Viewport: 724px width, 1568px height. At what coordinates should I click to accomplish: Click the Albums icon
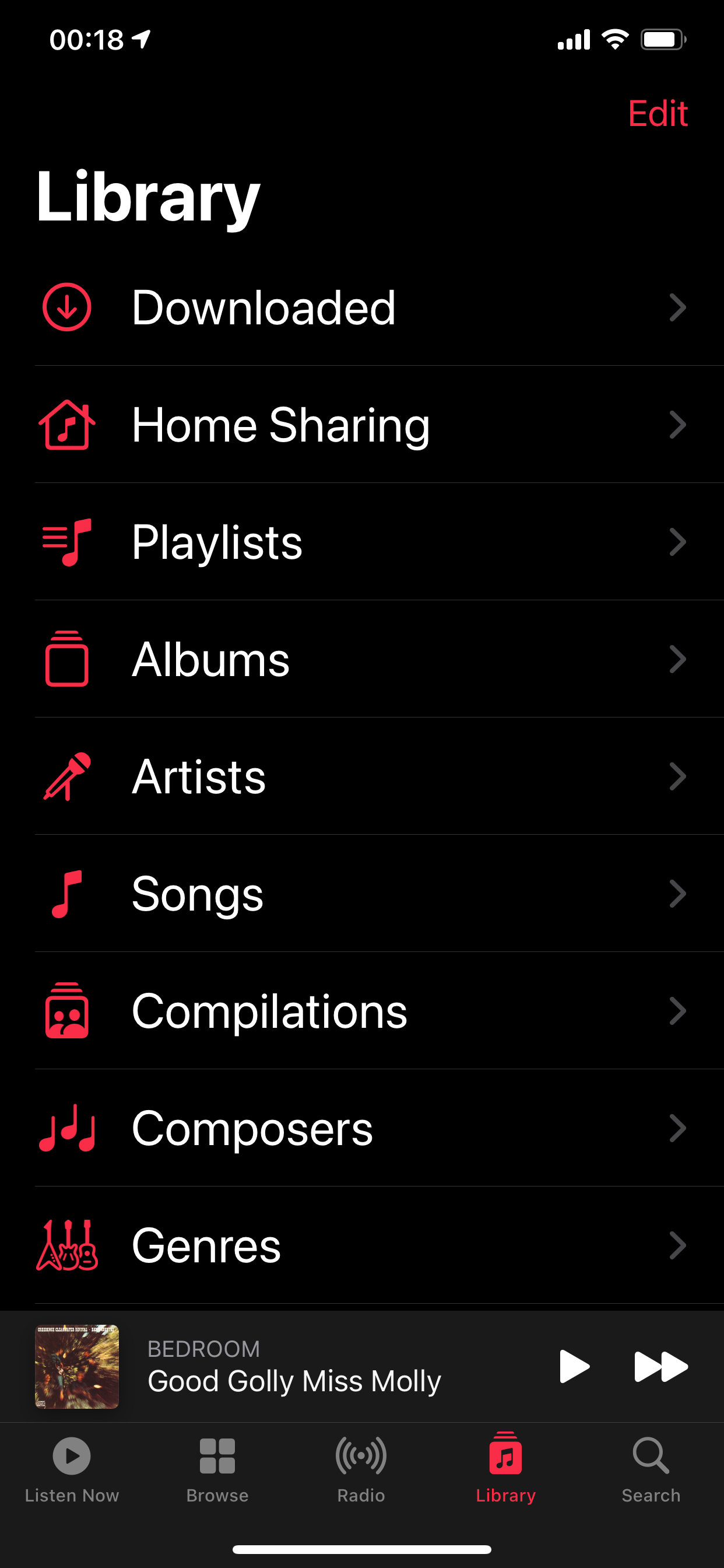67,660
